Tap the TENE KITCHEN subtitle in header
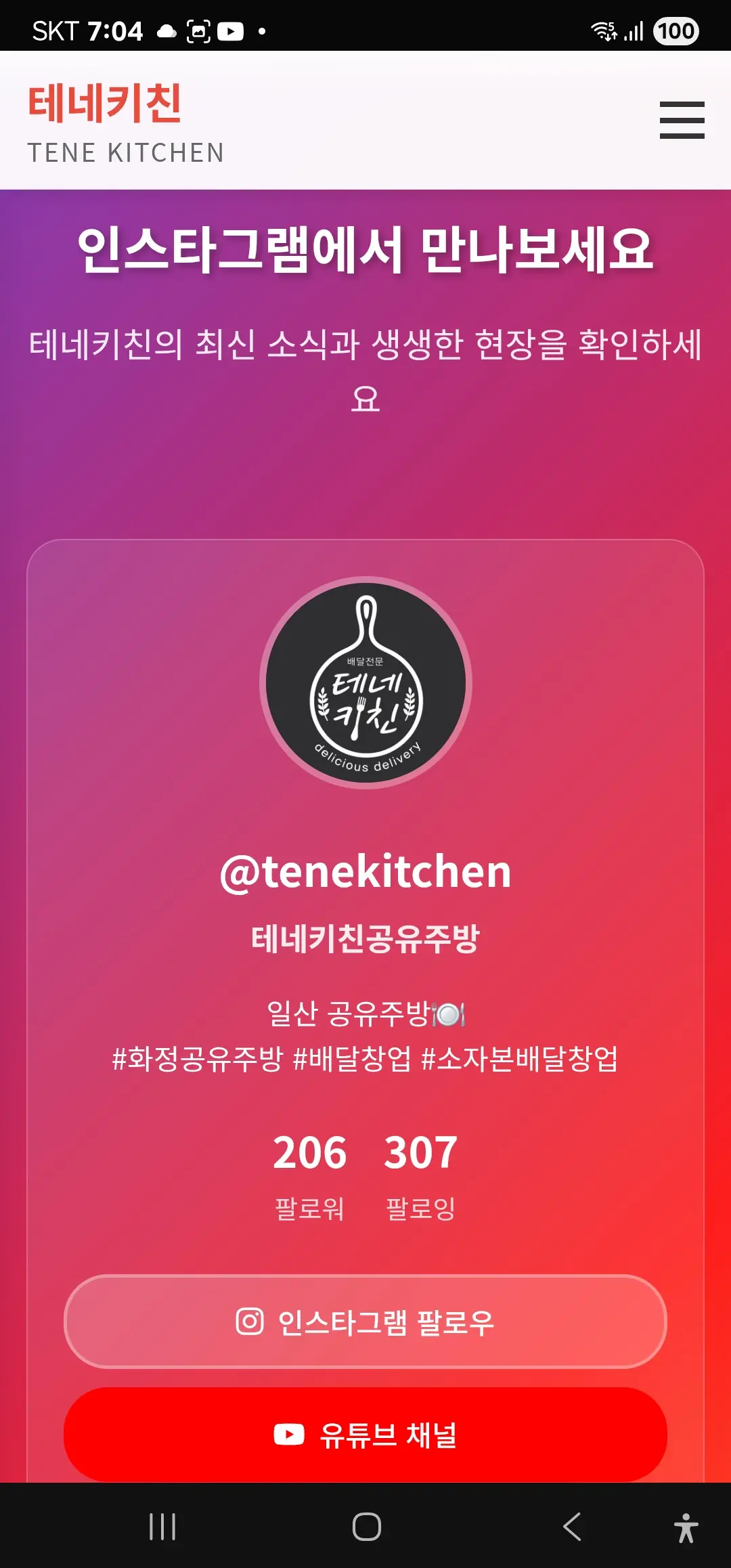 [x=126, y=152]
